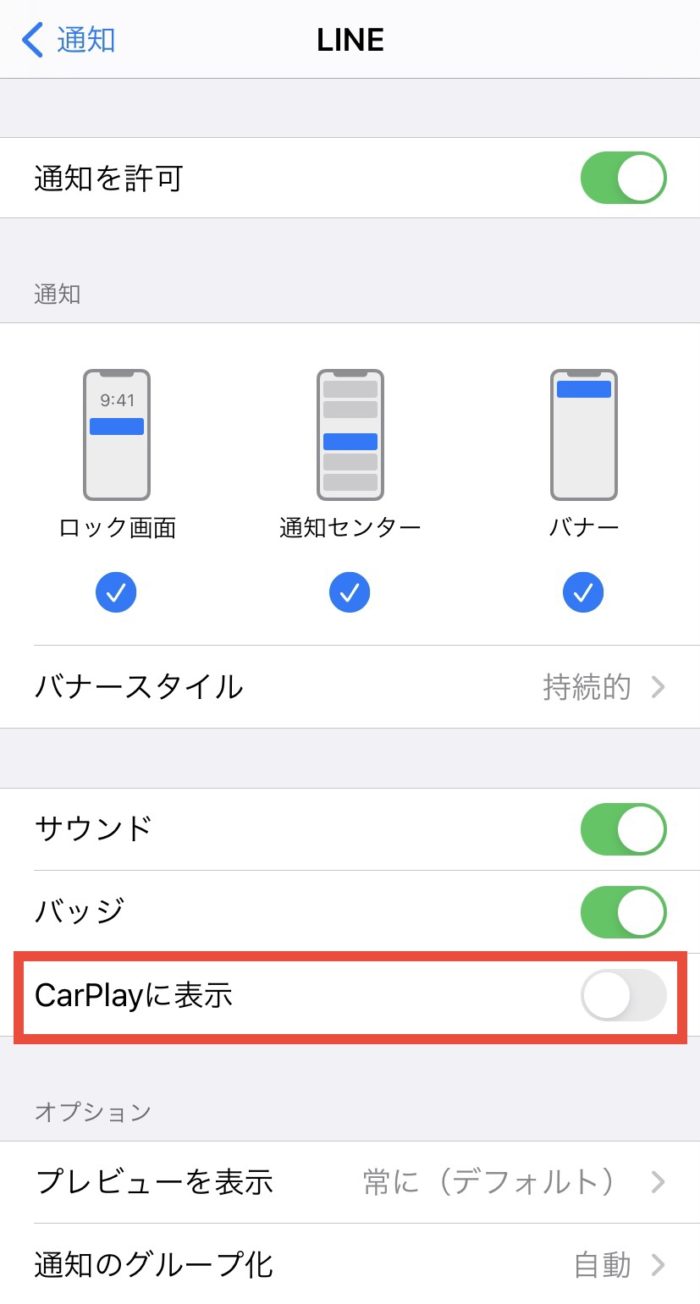Viewport: 700px width, 1304px height.
Task: Uncheck バナー alert option
Action: [x=583, y=594]
